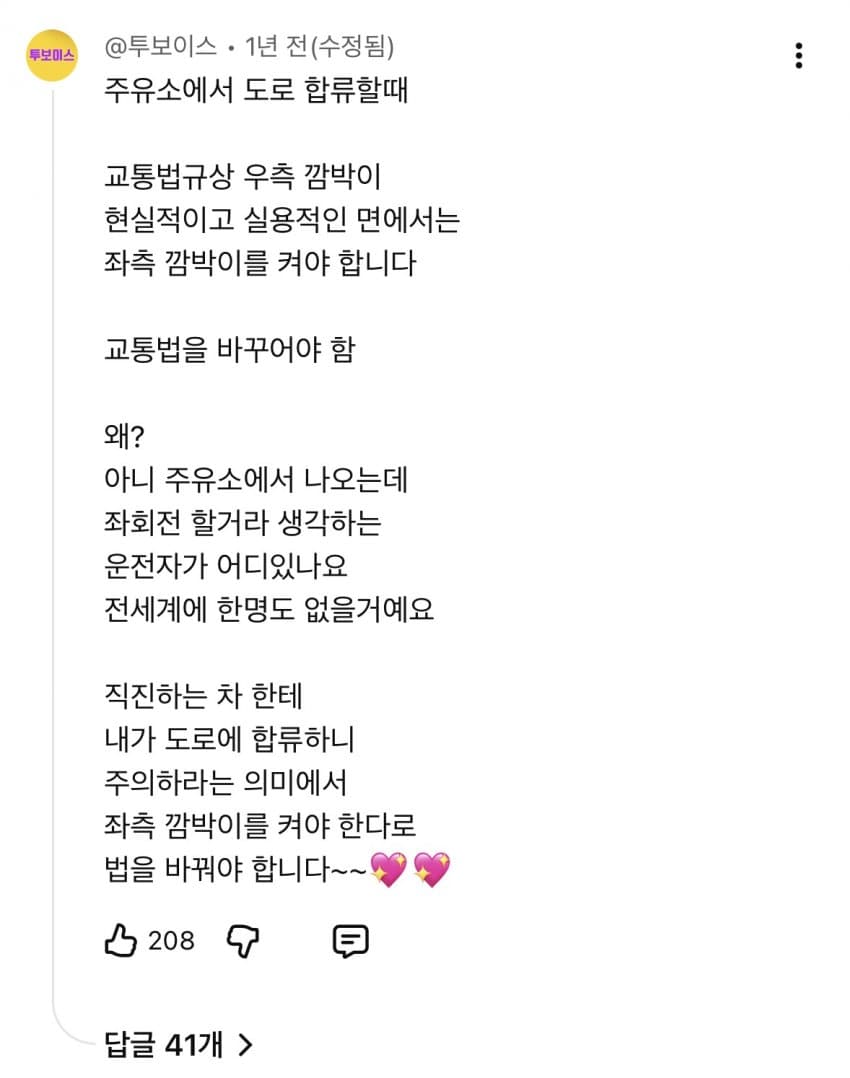Reply to the comment via speech bubble icon
Screen dimensions: 850x1078
[x=350, y=940]
